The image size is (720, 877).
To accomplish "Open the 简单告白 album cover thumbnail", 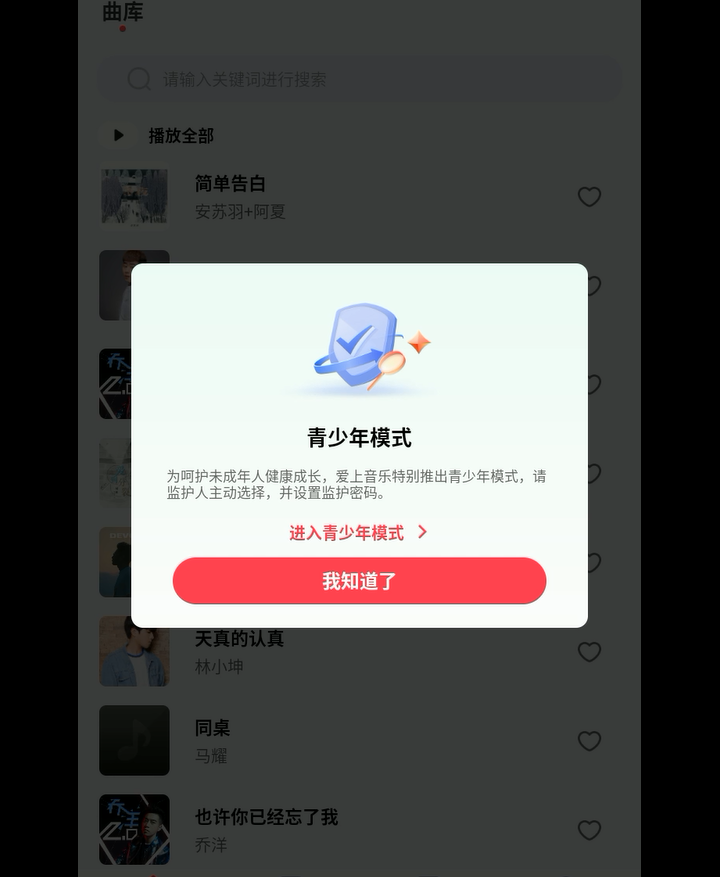I will click(x=134, y=197).
